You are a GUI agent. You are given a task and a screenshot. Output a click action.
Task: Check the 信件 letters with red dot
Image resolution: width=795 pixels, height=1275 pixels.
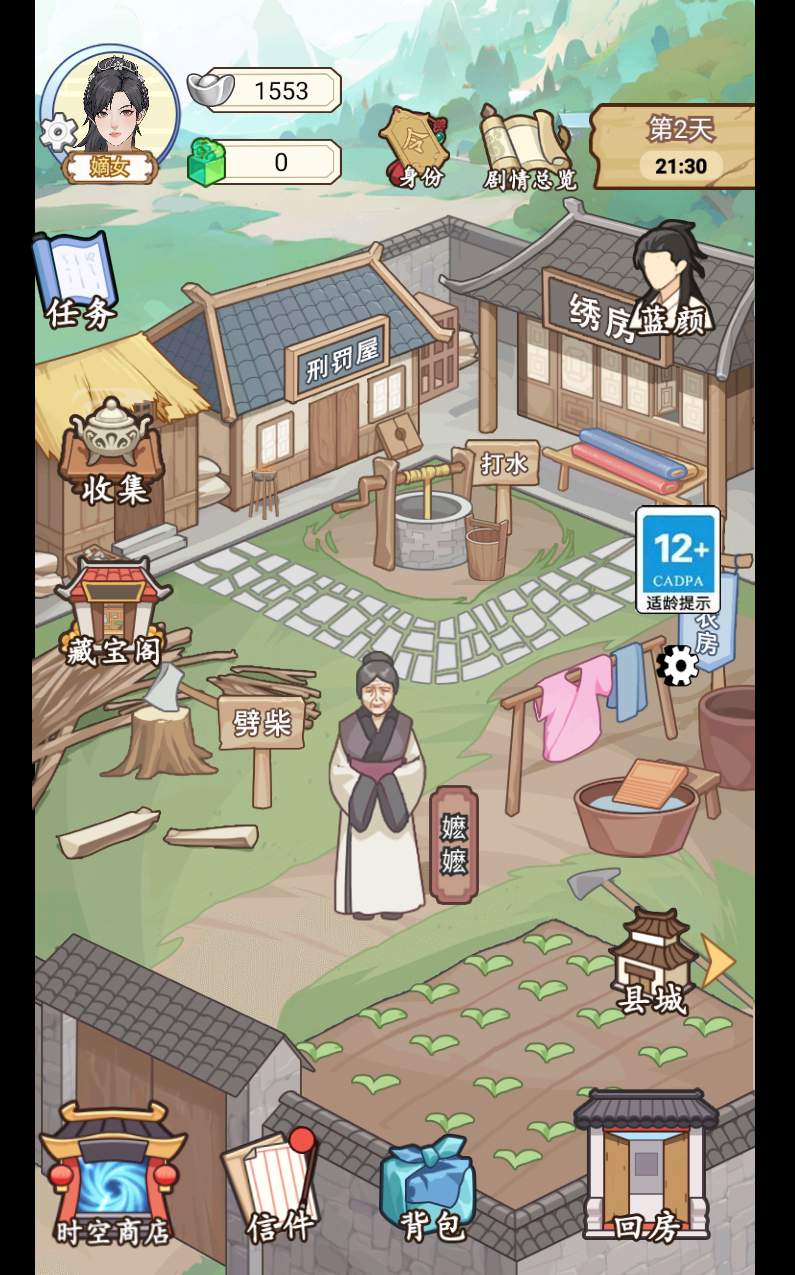click(x=276, y=1185)
